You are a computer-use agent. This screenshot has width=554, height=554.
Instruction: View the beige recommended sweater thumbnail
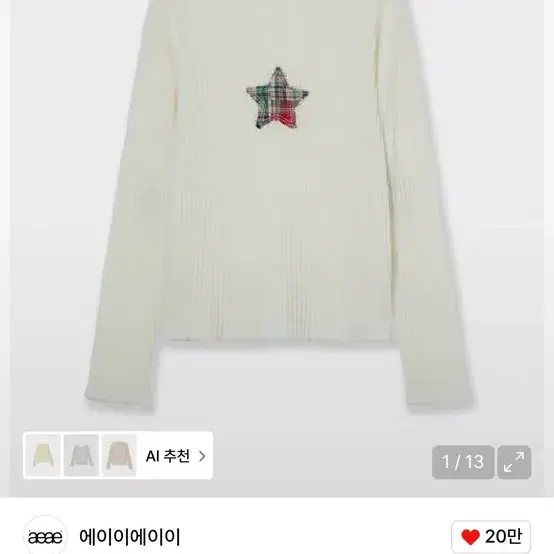119,455
